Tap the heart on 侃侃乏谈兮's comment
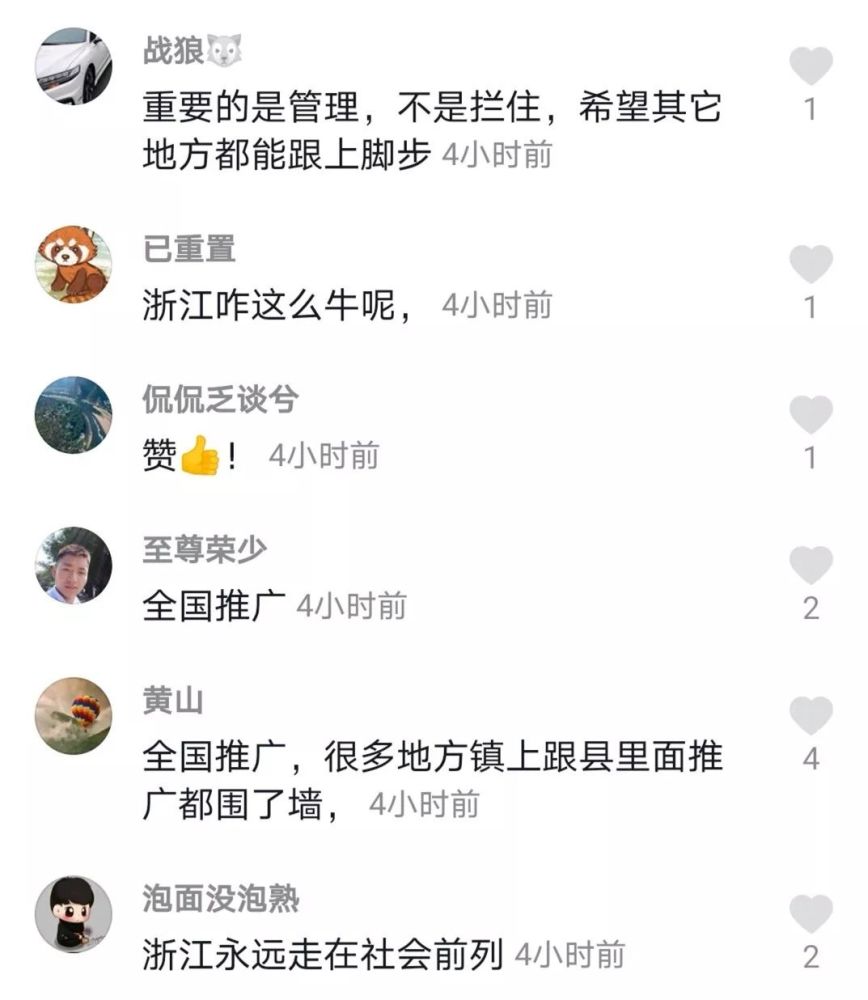This screenshot has width=868, height=1000. pos(811,414)
